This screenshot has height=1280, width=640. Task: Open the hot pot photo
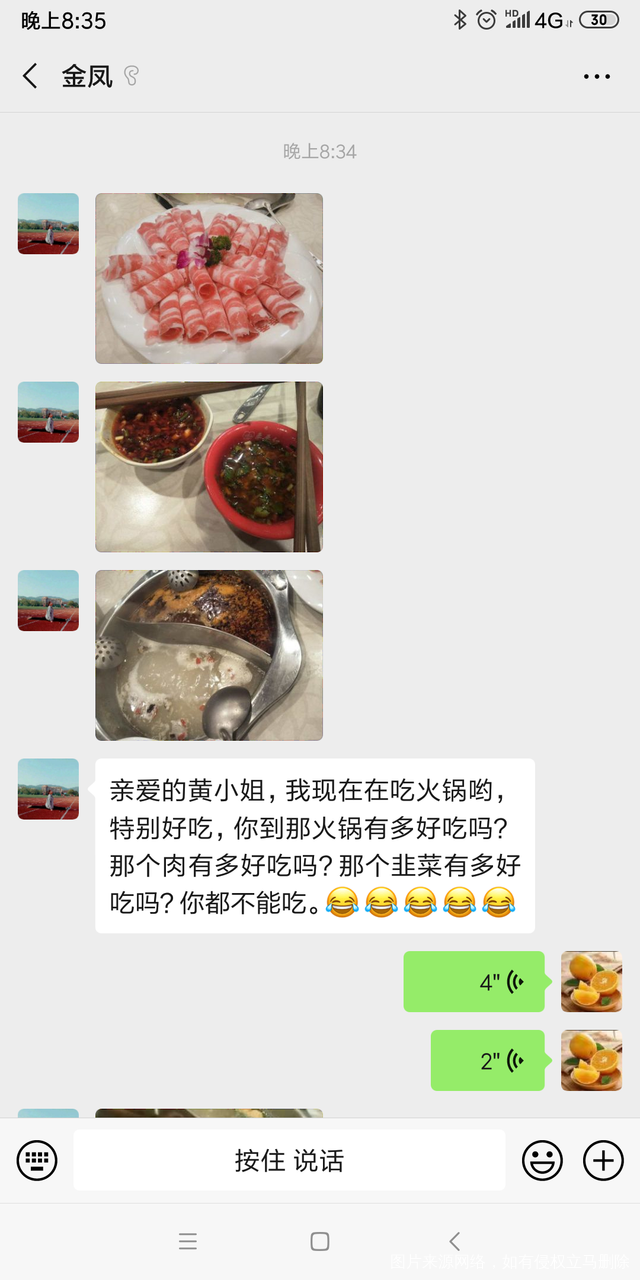coord(209,655)
